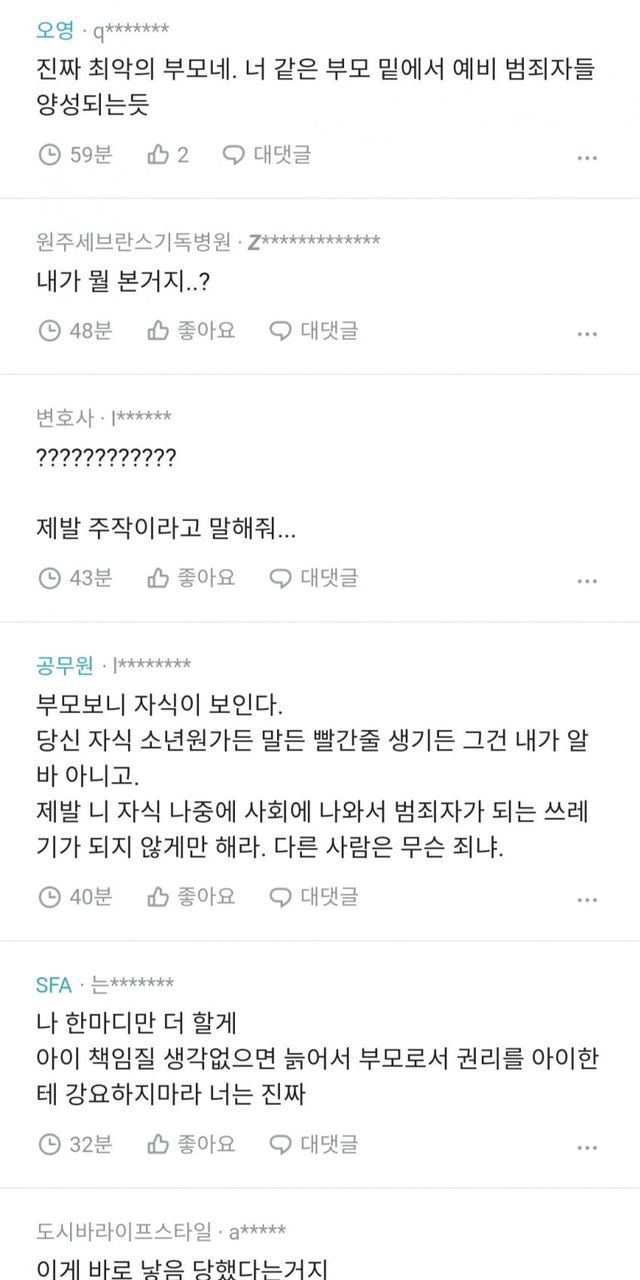Like the SFA comment

[191, 1143]
